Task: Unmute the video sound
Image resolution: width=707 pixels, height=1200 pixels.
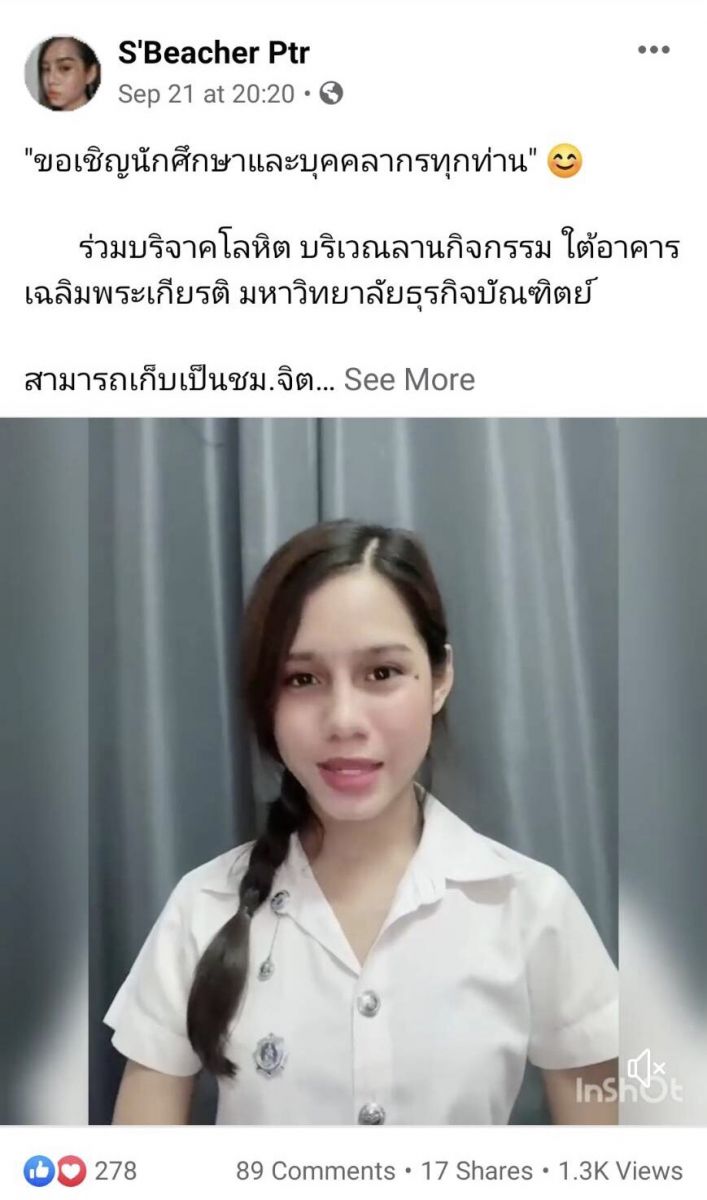Action: point(645,1069)
